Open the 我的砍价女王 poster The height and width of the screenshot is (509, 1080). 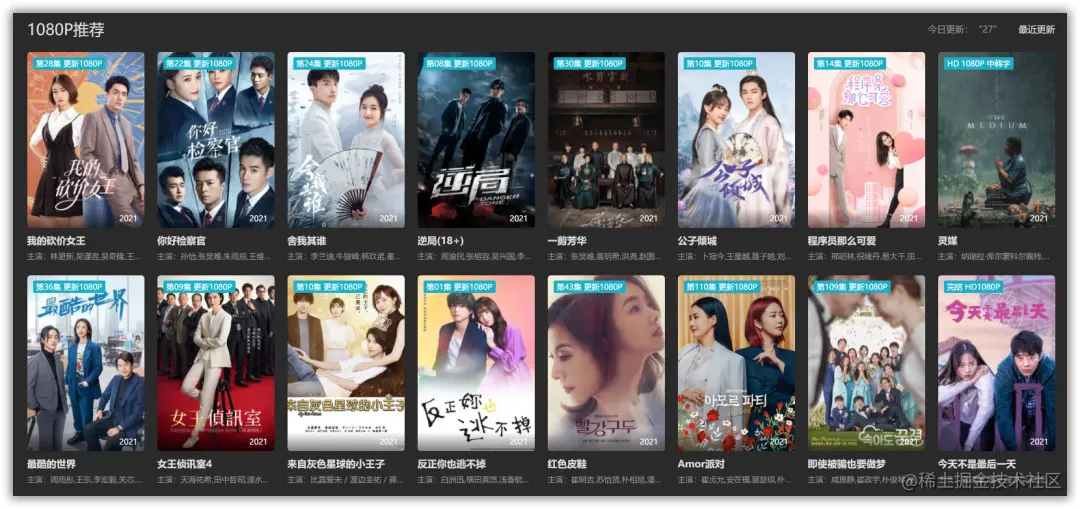point(85,140)
